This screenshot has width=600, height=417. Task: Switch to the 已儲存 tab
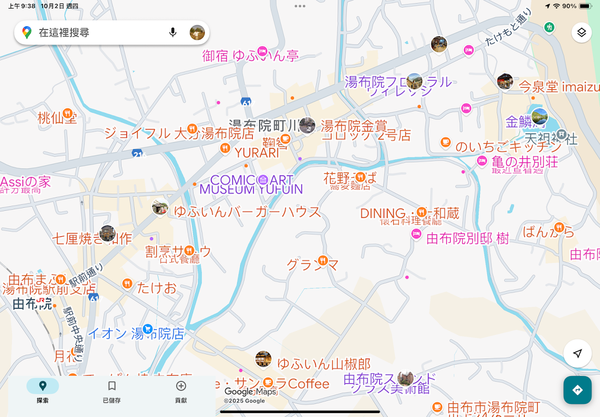coord(111,390)
